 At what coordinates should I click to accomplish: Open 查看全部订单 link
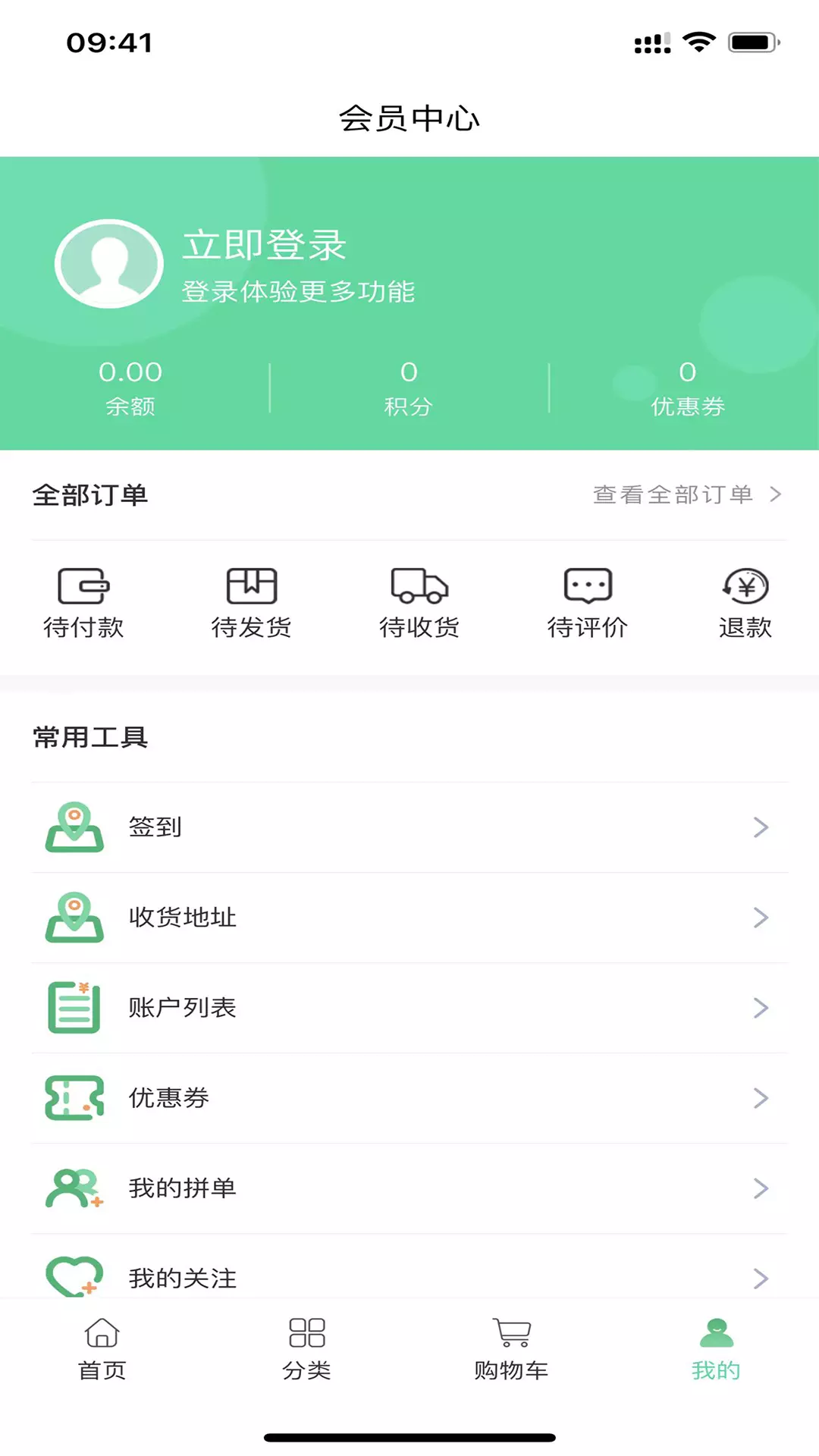coord(686,494)
